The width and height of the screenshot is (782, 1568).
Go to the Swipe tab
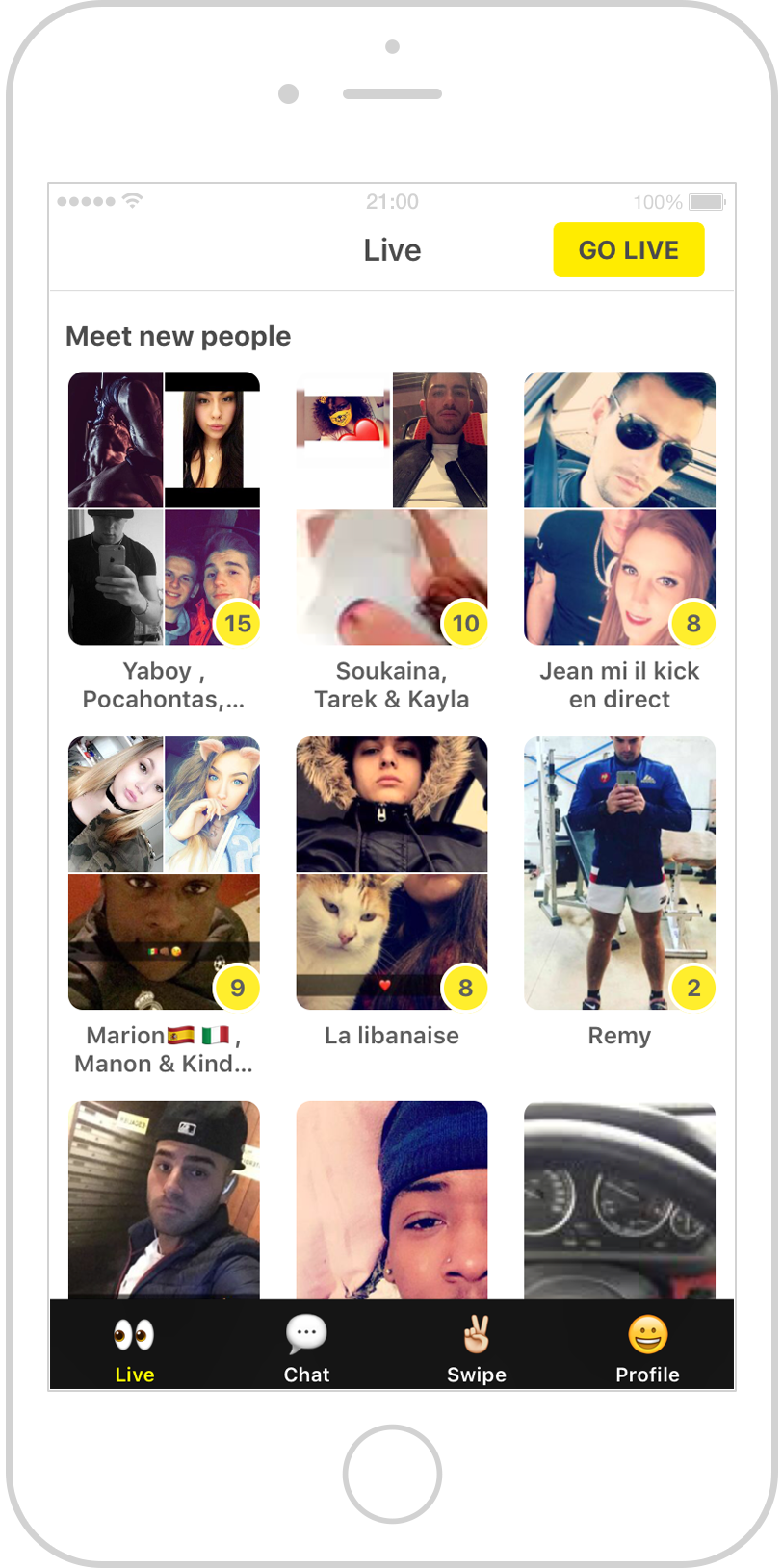[x=477, y=1347]
